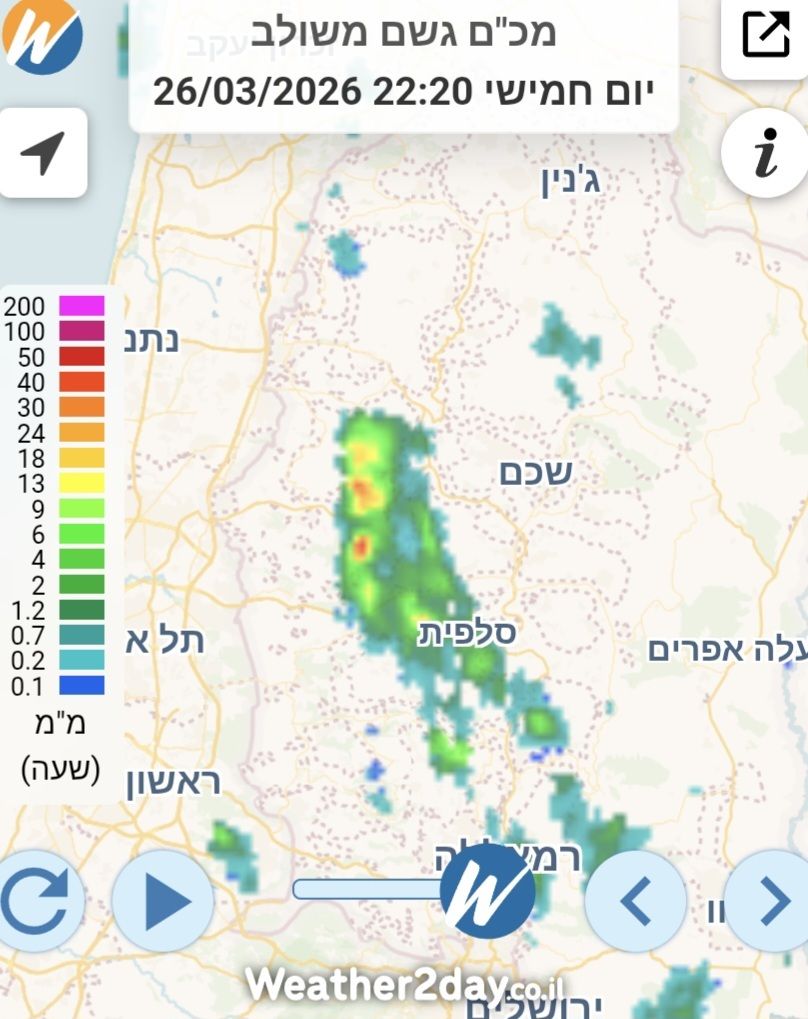Open the radar map in external window
Image resolution: width=808 pixels, height=1019 pixels.
pos(765,36)
